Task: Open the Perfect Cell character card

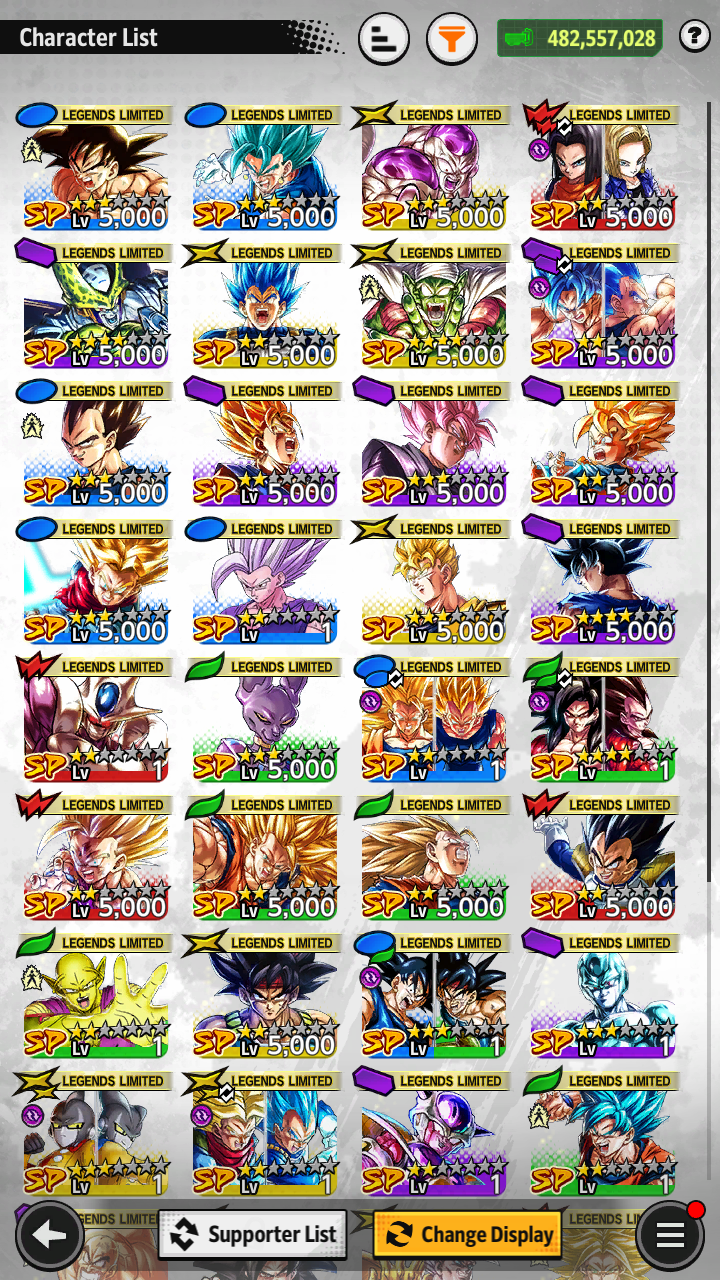Action: pos(96,305)
